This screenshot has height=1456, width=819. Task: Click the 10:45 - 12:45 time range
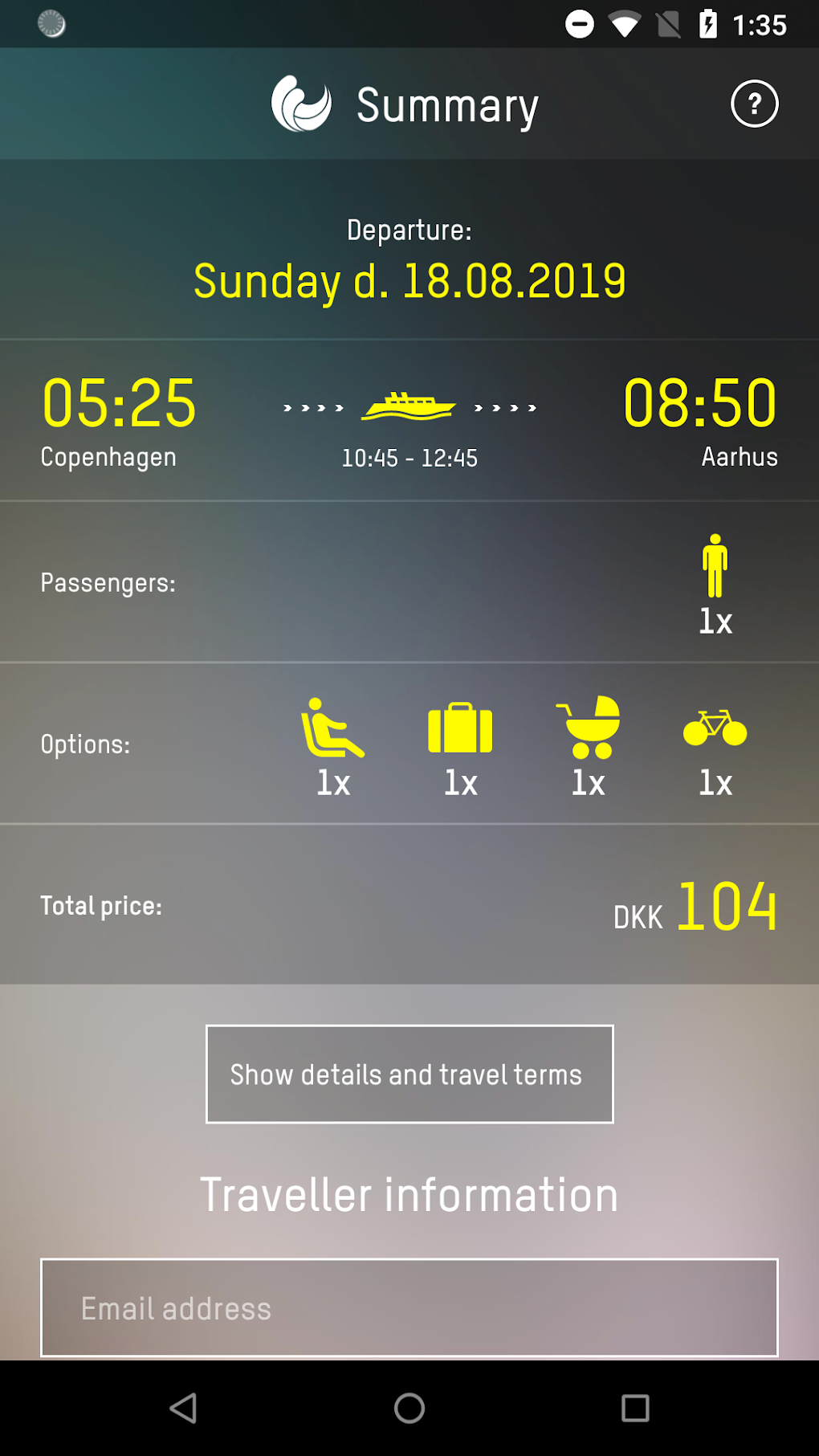click(409, 459)
